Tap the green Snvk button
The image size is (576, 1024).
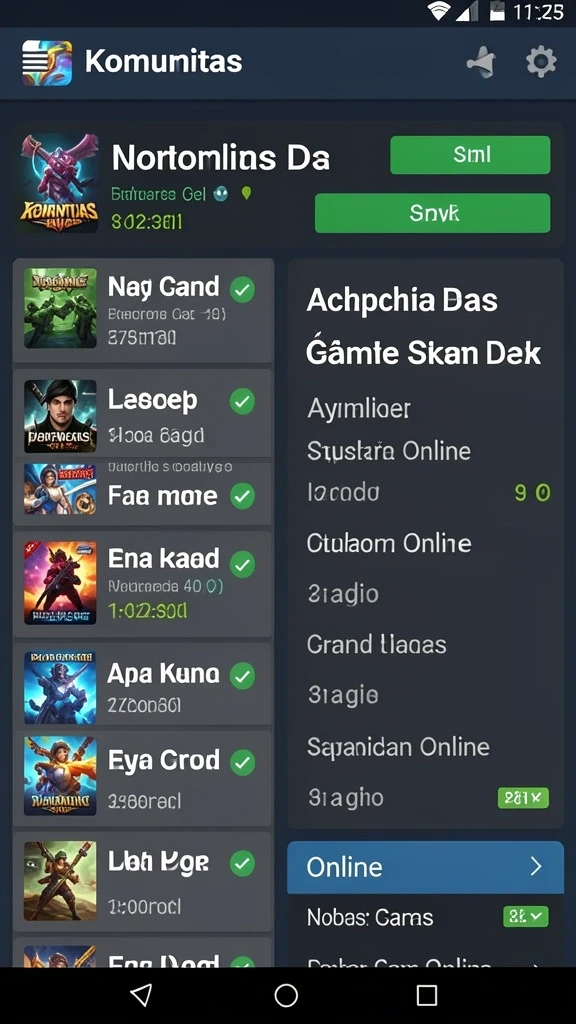pos(432,213)
